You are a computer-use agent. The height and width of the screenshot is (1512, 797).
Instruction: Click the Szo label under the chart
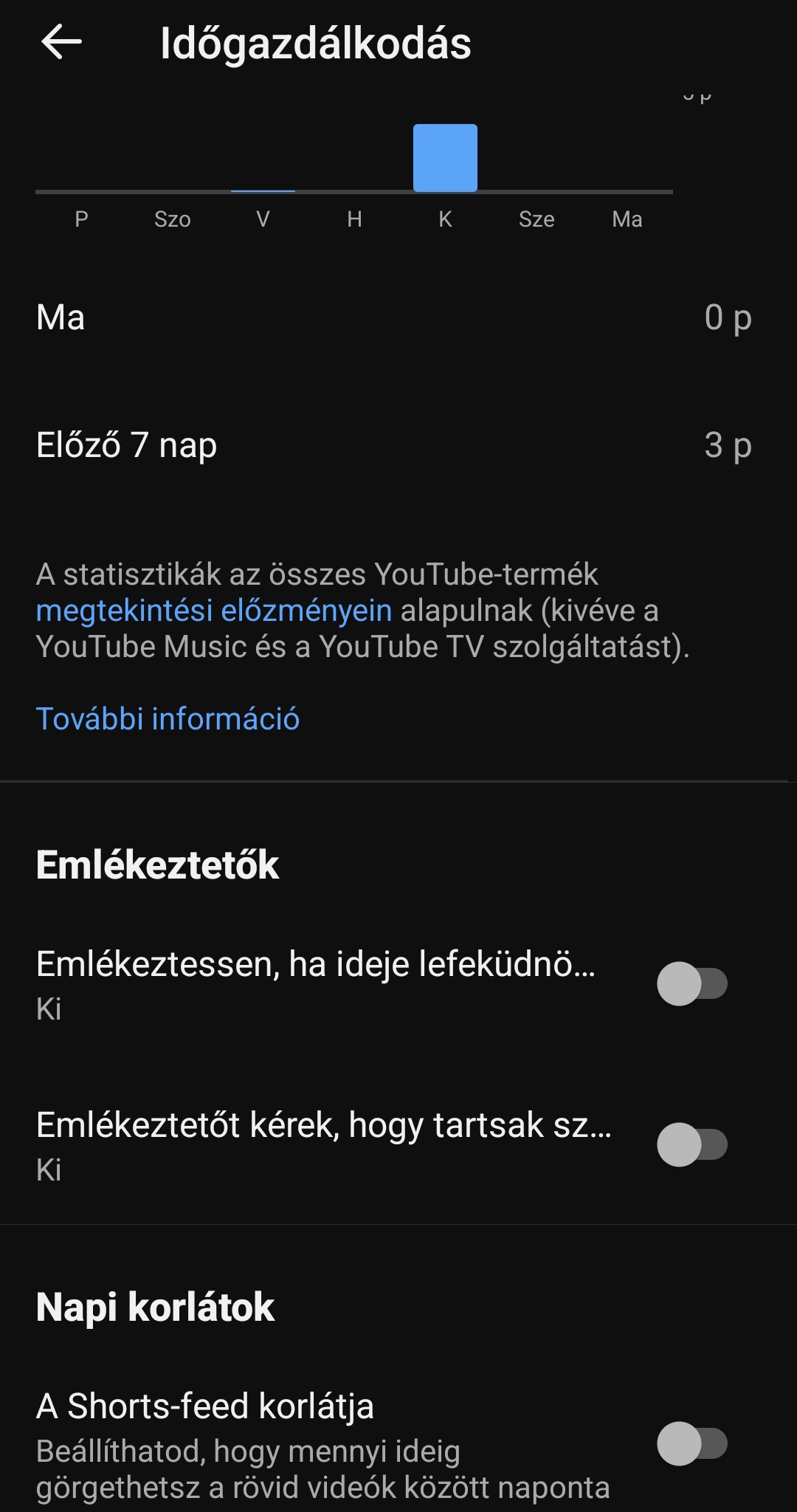coord(172,219)
